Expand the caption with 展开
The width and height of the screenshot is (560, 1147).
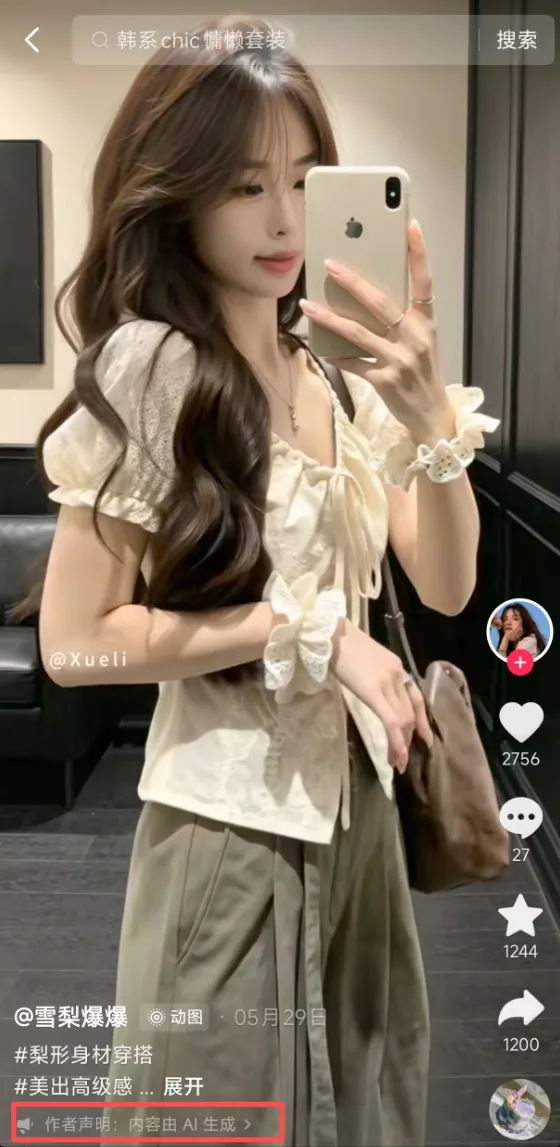(x=183, y=1086)
